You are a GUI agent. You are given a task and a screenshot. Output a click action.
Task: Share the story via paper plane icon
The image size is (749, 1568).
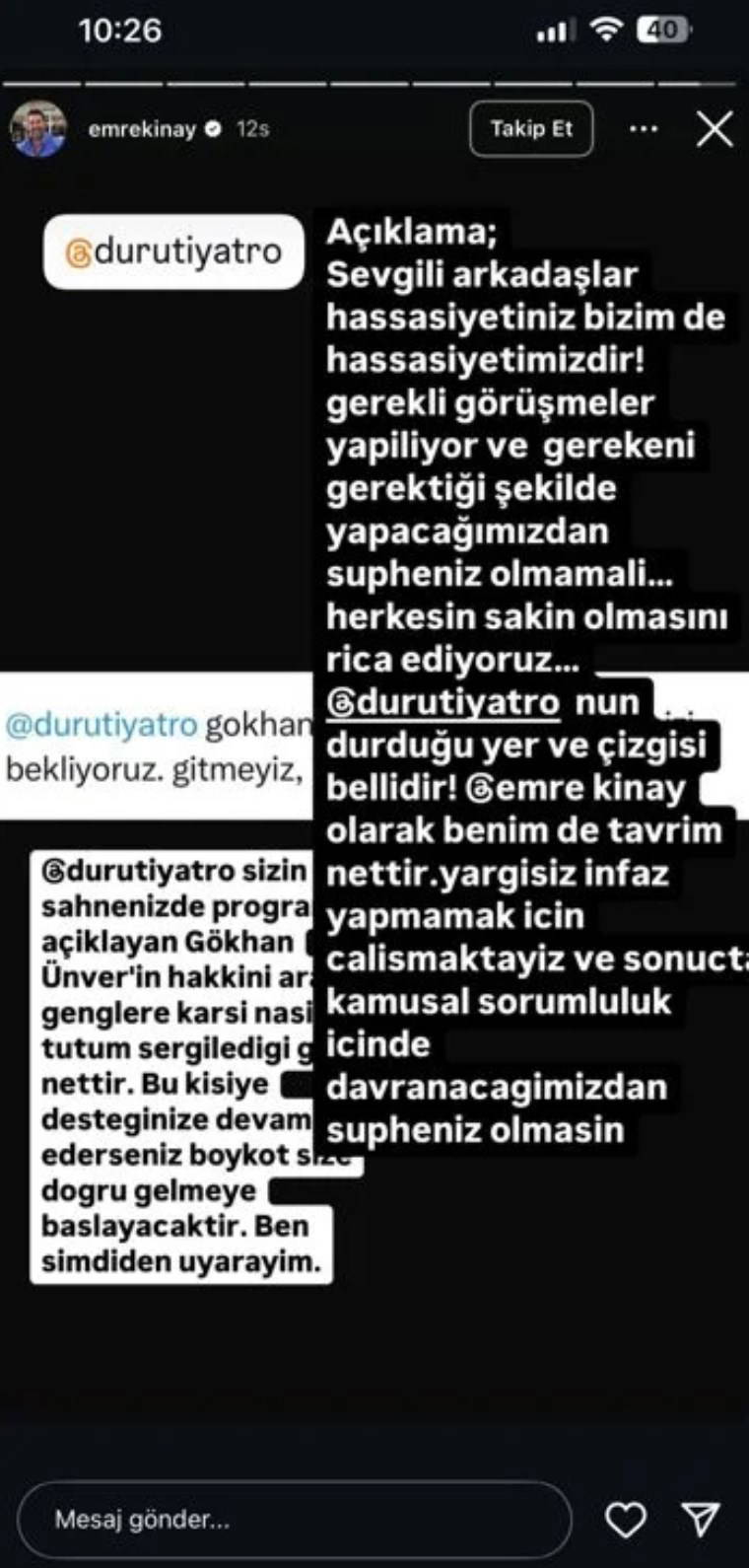tap(701, 1520)
